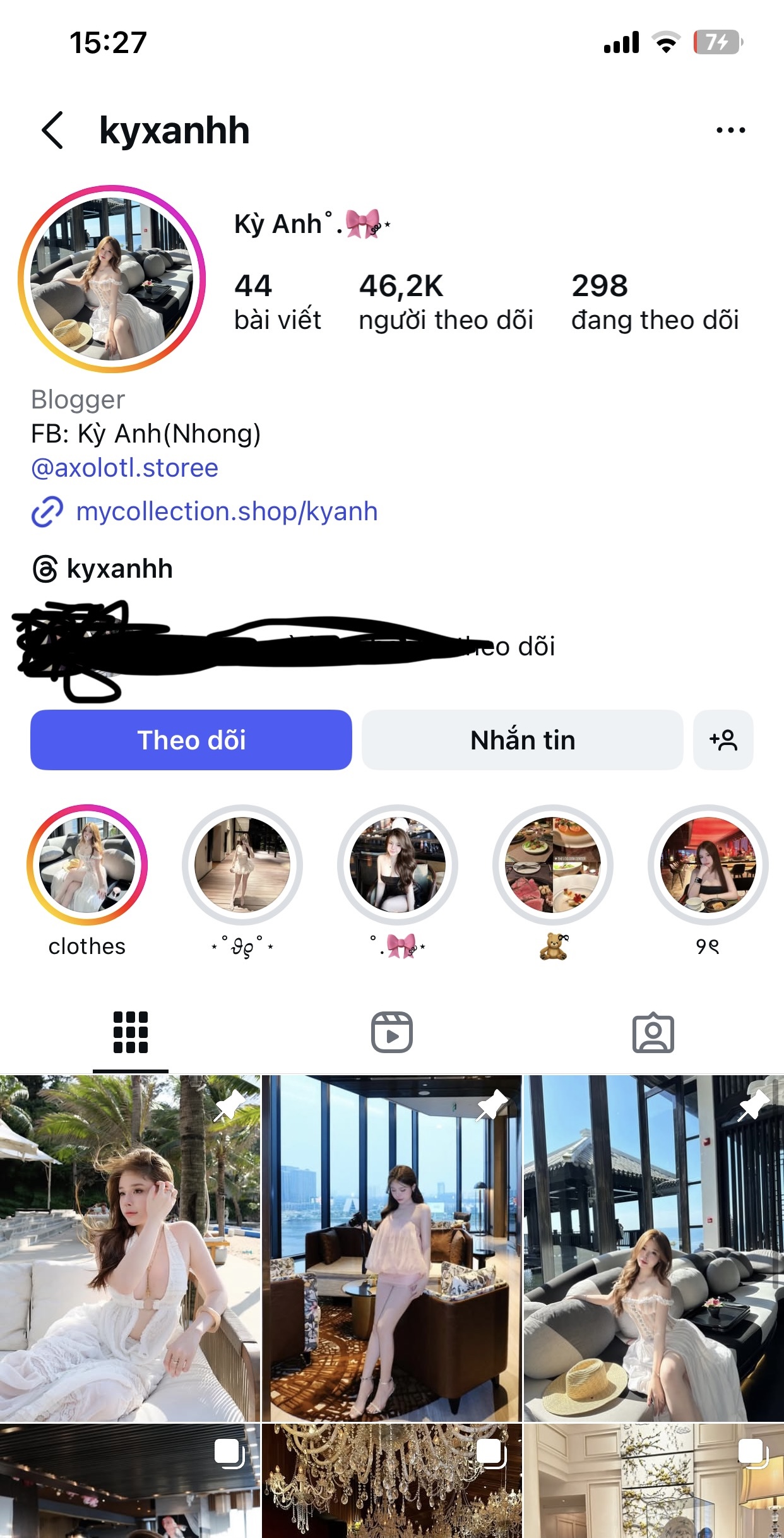The width and height of the screenshot is (784, 1538).
Task: Select the posts grid tab
Action: pos(130,1033)
